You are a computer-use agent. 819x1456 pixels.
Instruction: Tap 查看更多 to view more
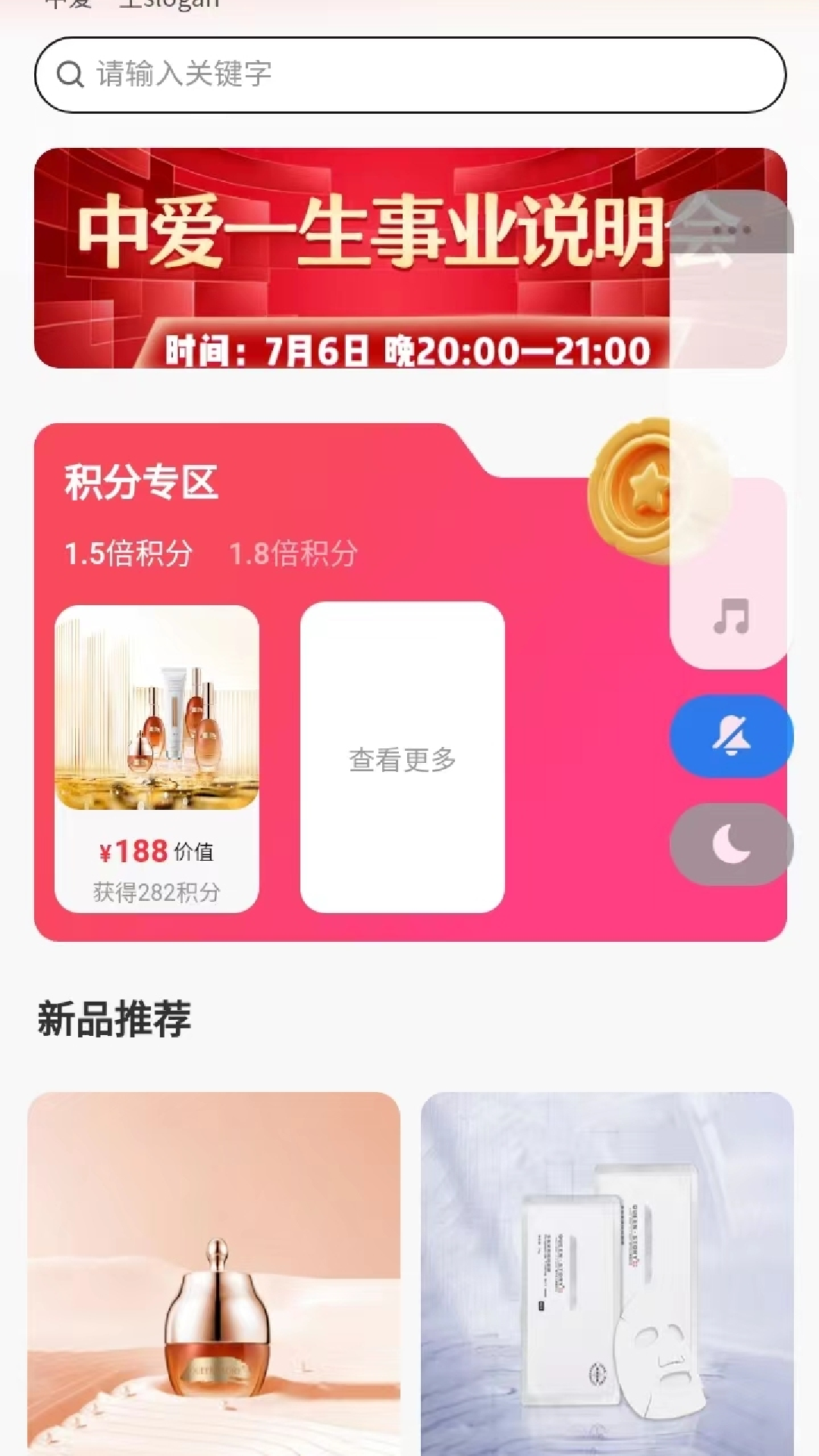click(x=402, y=758)
